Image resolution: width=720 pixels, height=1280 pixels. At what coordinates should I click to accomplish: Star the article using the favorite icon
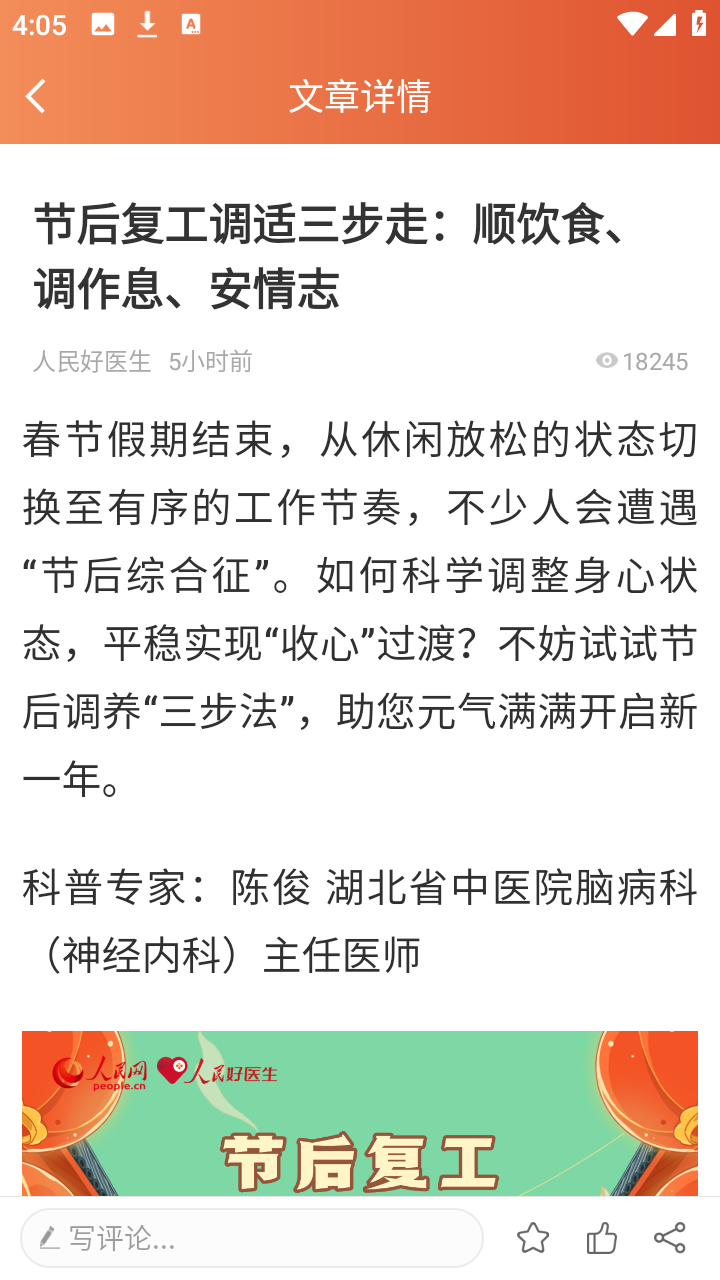click(x=533, y=1237)
